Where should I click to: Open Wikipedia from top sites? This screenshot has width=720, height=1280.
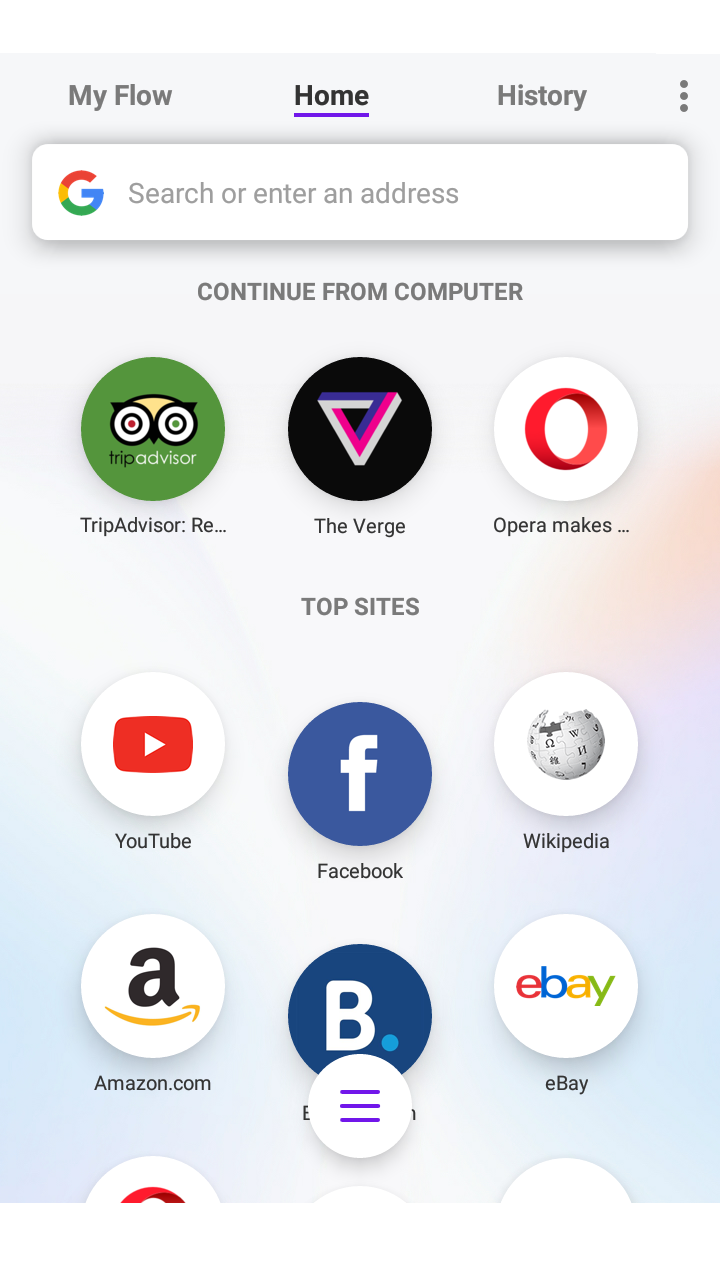[x=566, y=744]
